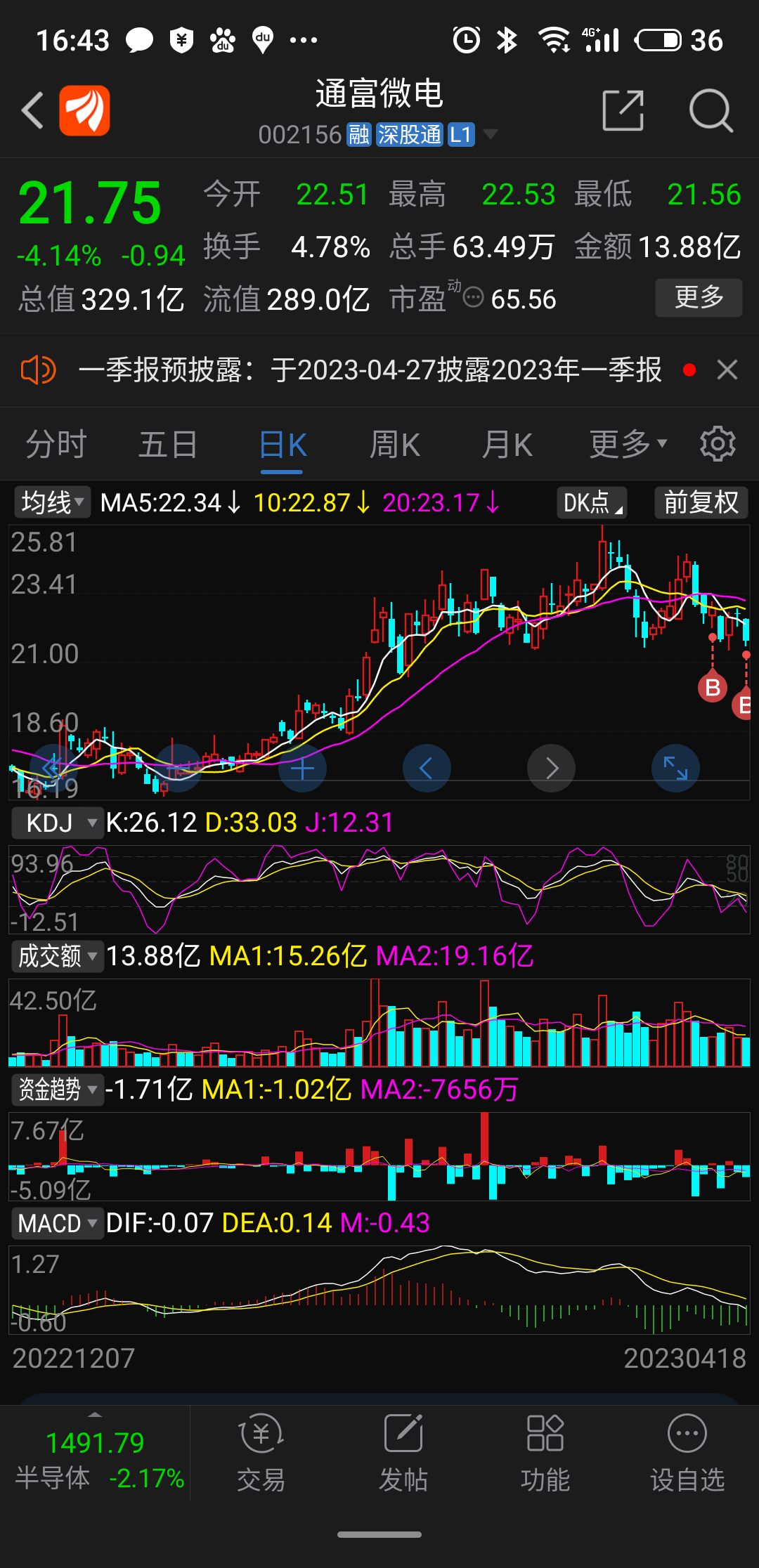Toggle DK点 buy/sell signal overlay
The width and height of the screenshot is (759, 1568).
591,503
